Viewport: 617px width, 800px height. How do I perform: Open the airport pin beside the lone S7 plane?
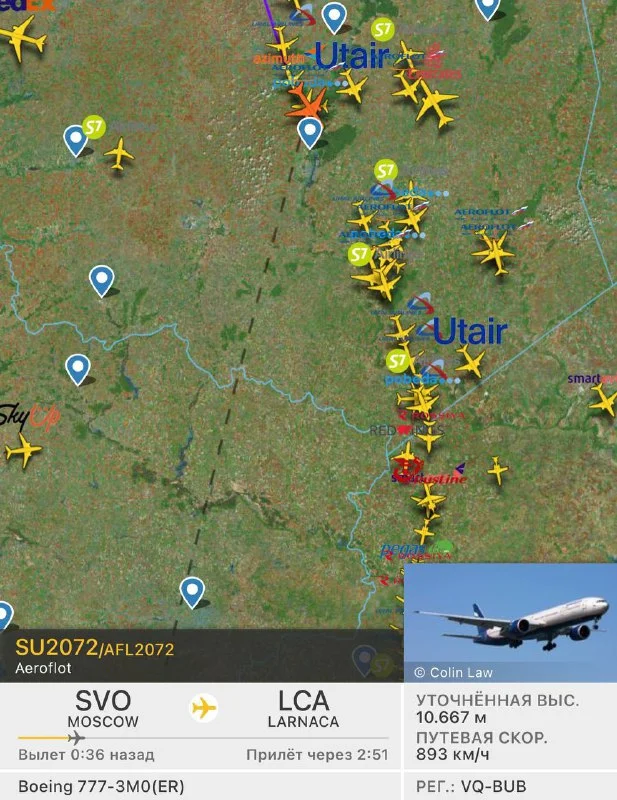(75, 139)
